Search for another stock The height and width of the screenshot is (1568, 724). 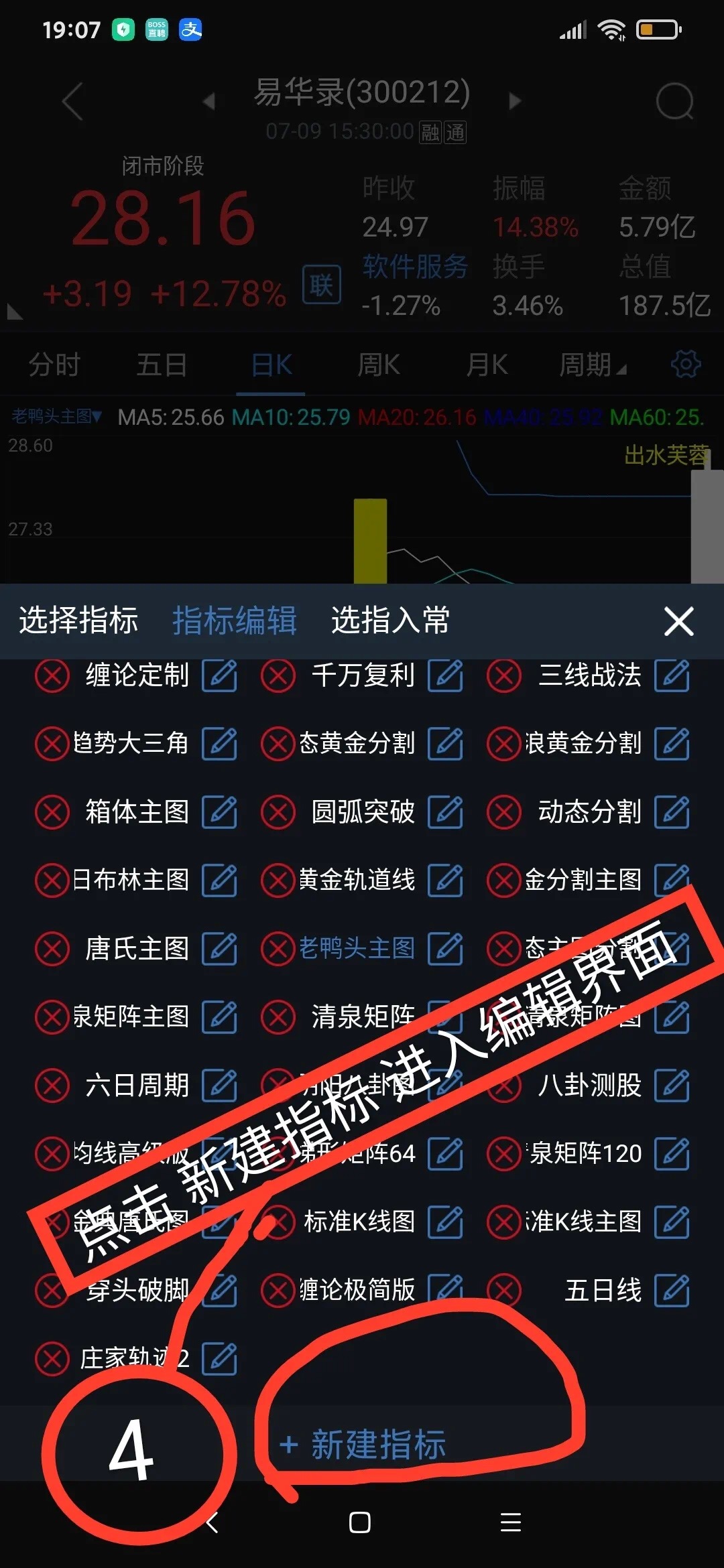coord(674,101)
